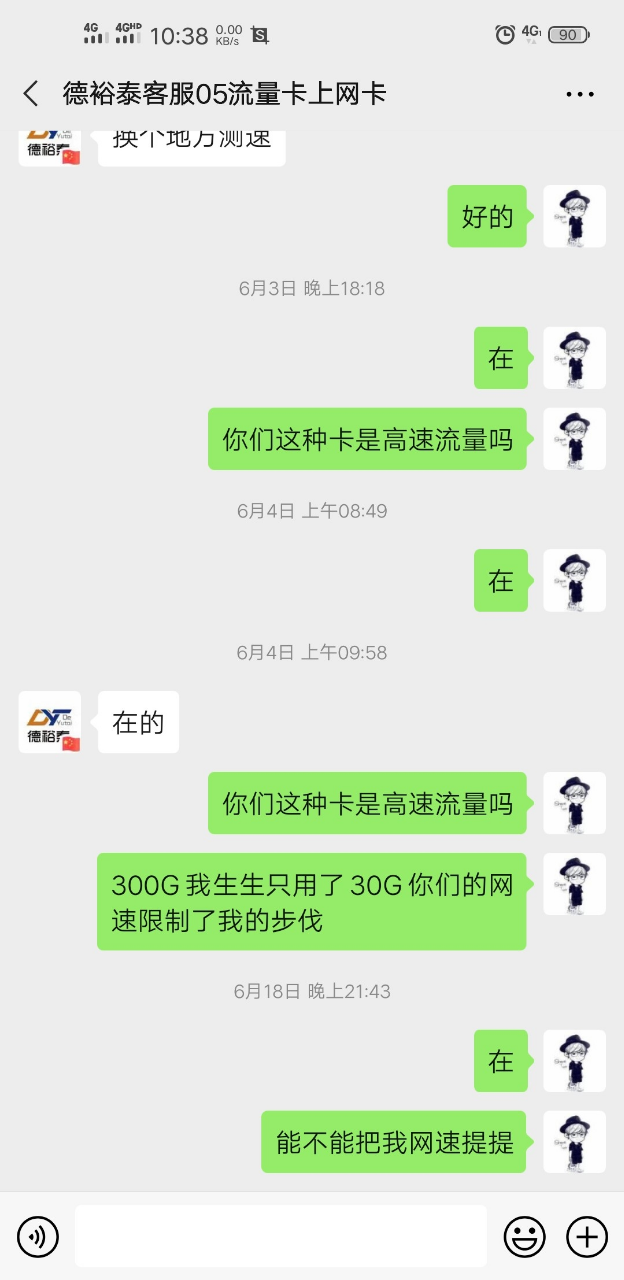Open 德裕泰 avatar next to 在的
The height and width of the screenshot is (1280, 624).
[50, 722]
